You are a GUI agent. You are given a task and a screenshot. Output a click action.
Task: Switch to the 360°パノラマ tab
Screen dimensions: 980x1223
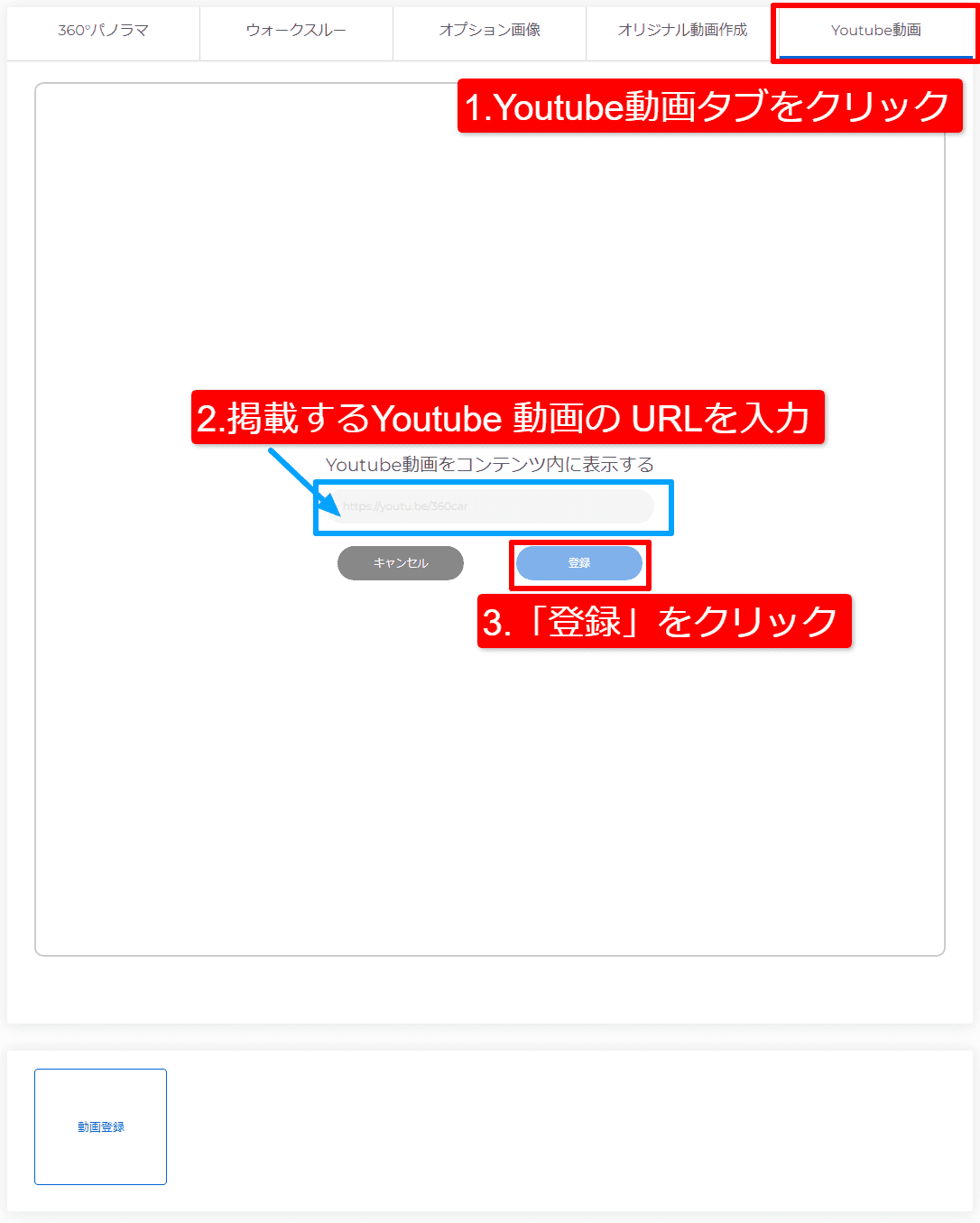click(103, 31)
